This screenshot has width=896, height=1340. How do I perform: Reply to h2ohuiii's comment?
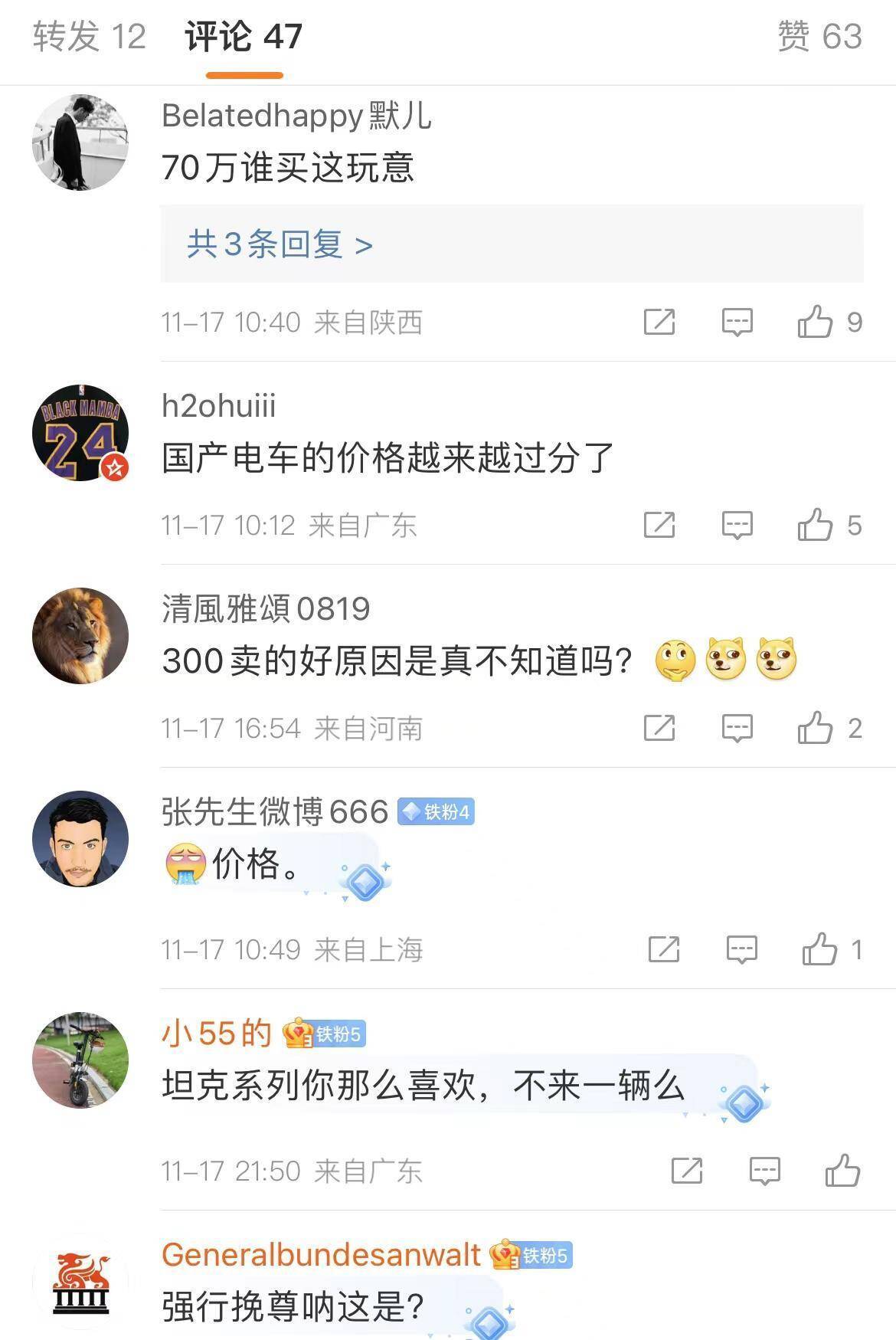[737, 526]
